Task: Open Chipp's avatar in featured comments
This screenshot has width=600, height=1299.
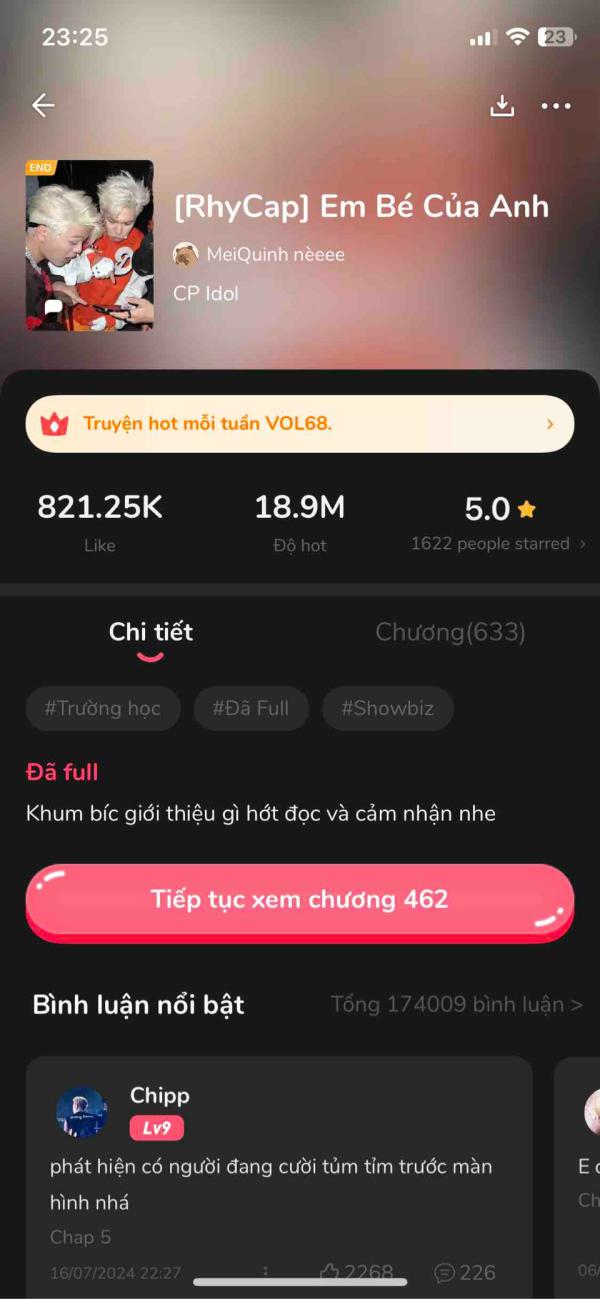Action: point(82,1112)
